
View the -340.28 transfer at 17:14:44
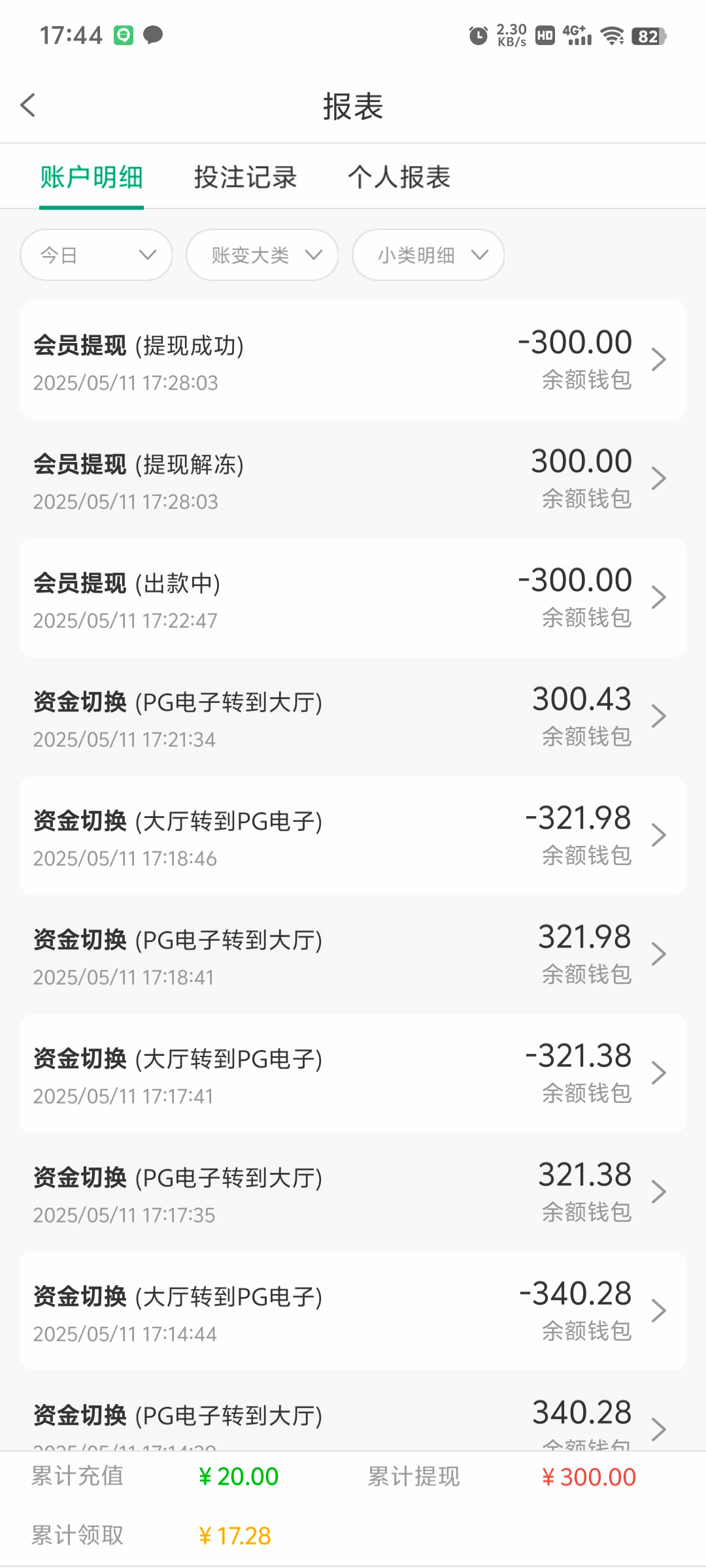coord(353,1311)
